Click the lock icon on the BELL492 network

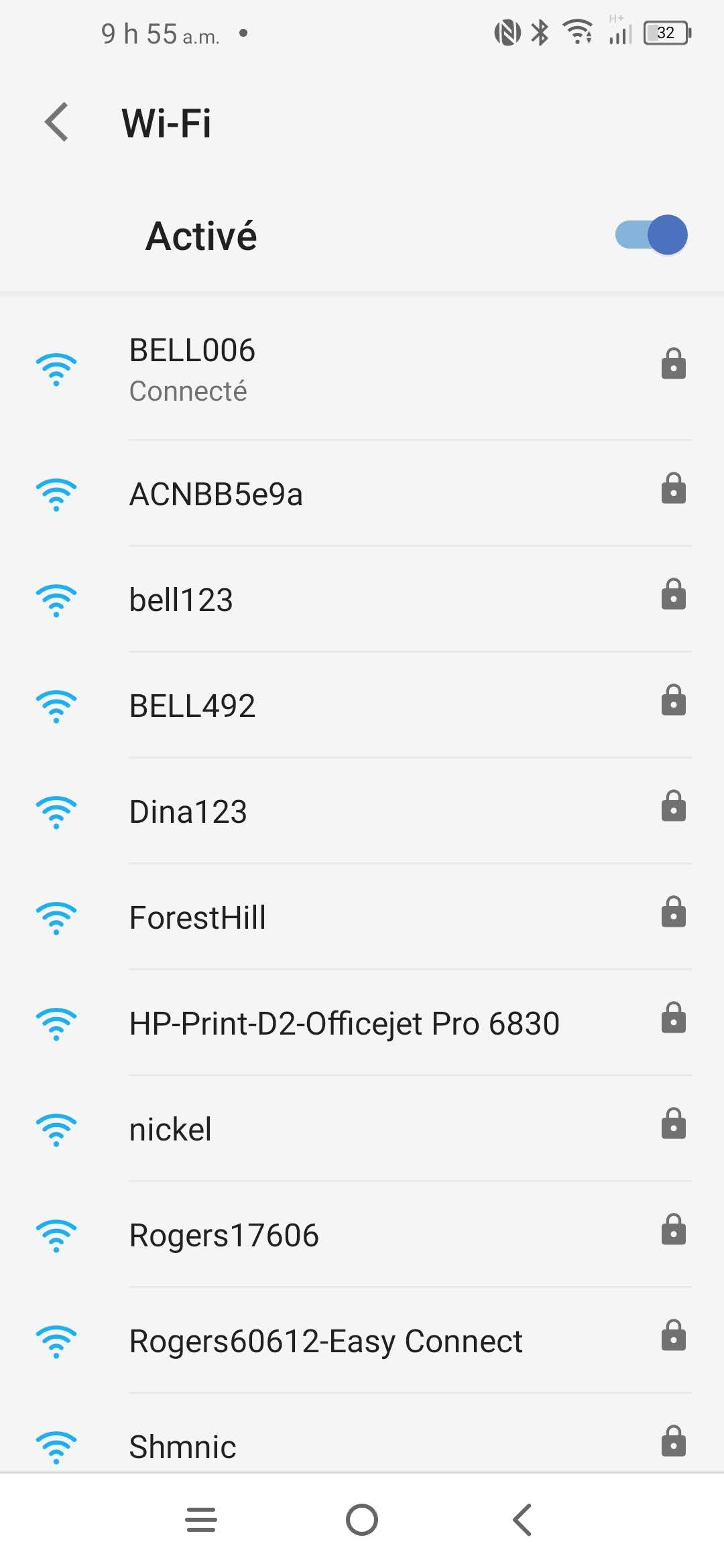674,703
